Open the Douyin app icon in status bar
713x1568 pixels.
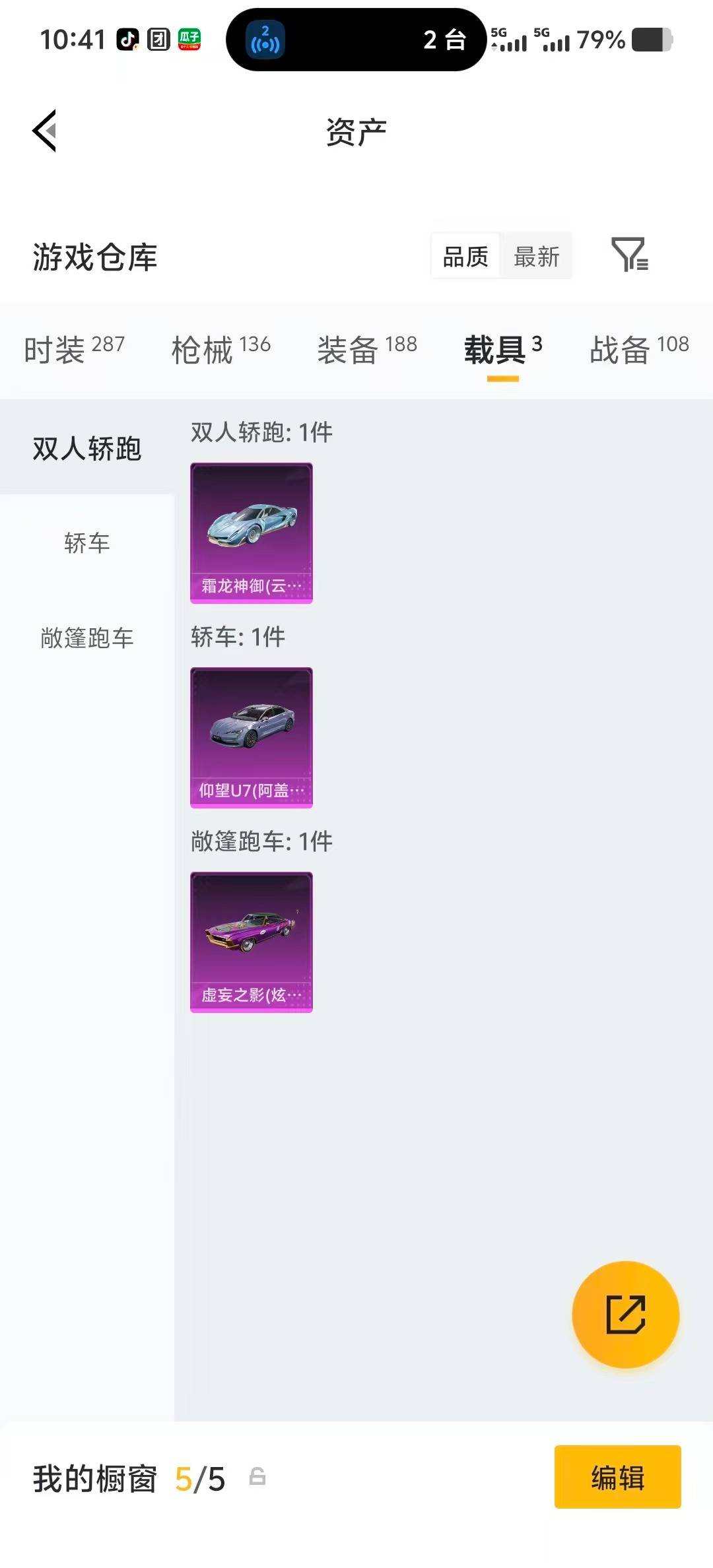(x=130, y=40)
